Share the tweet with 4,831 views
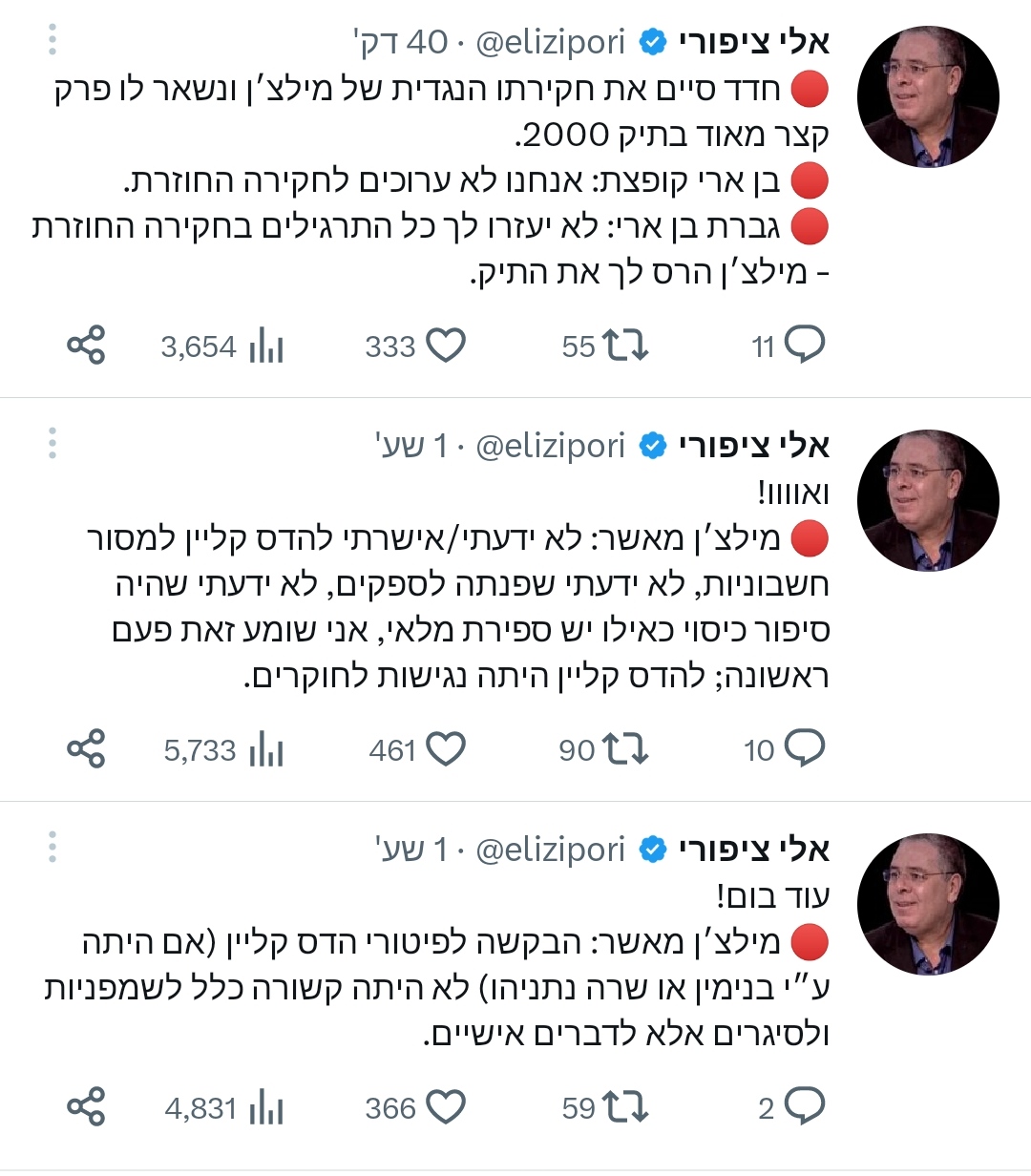The image size is (1031, 1176). pos(86,1107)
